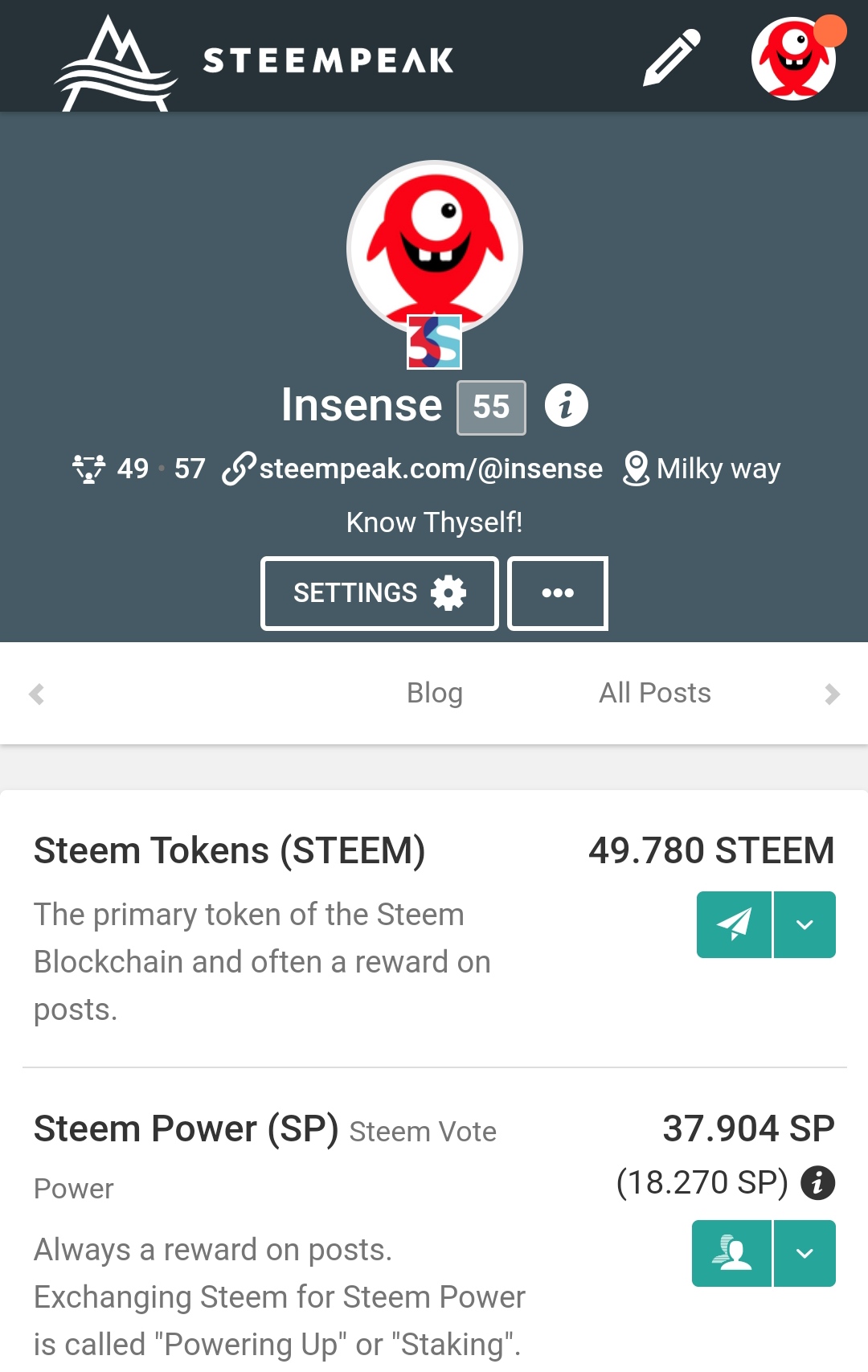Delegate Steem Power using the person button
The image size is (868, 1372).
coord(731,1253)
